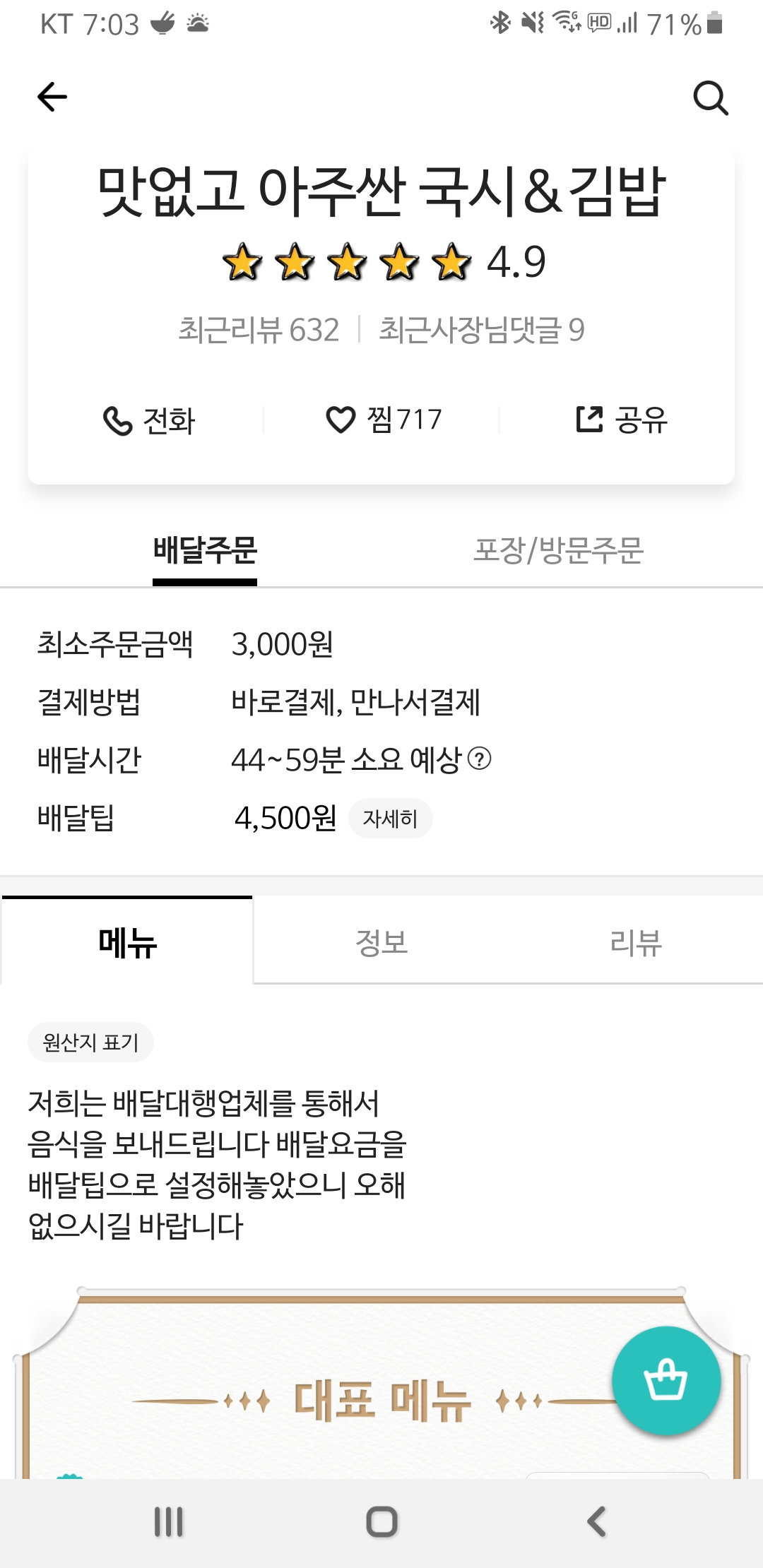
Task: Open recent apps from navigation bar
Action: click(x=168, y=1521)
